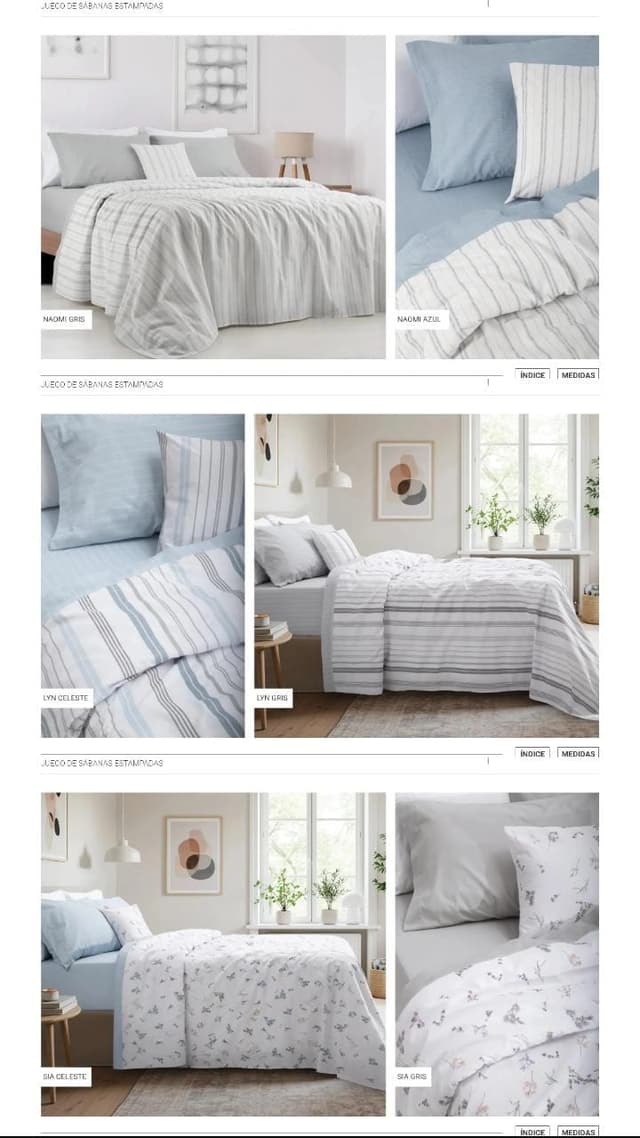Open ÍNDICE below the Naomi Azul image
The image size is (640, 1138).
533,375
